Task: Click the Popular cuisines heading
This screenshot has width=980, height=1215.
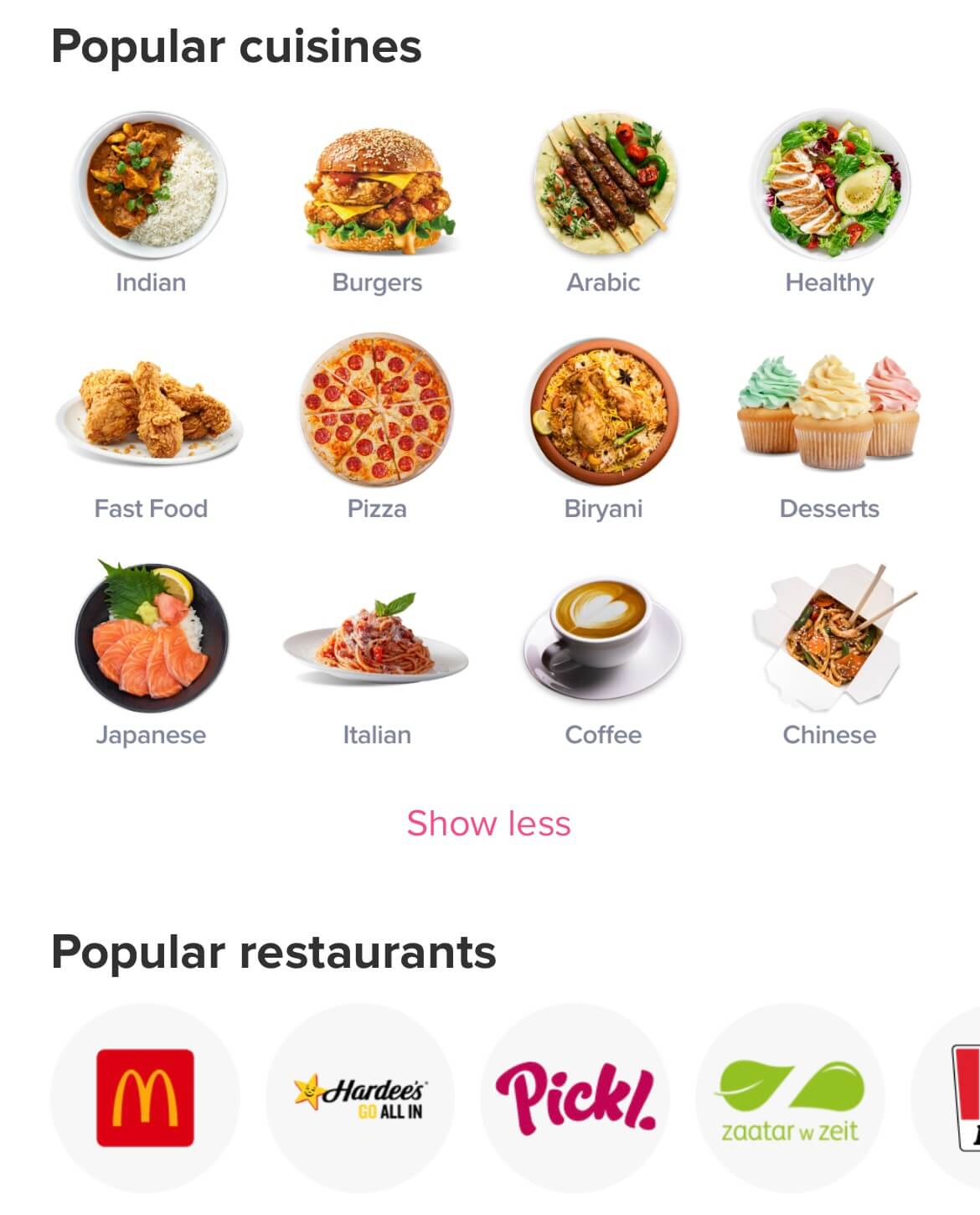Action: click(x=237, y=46)
